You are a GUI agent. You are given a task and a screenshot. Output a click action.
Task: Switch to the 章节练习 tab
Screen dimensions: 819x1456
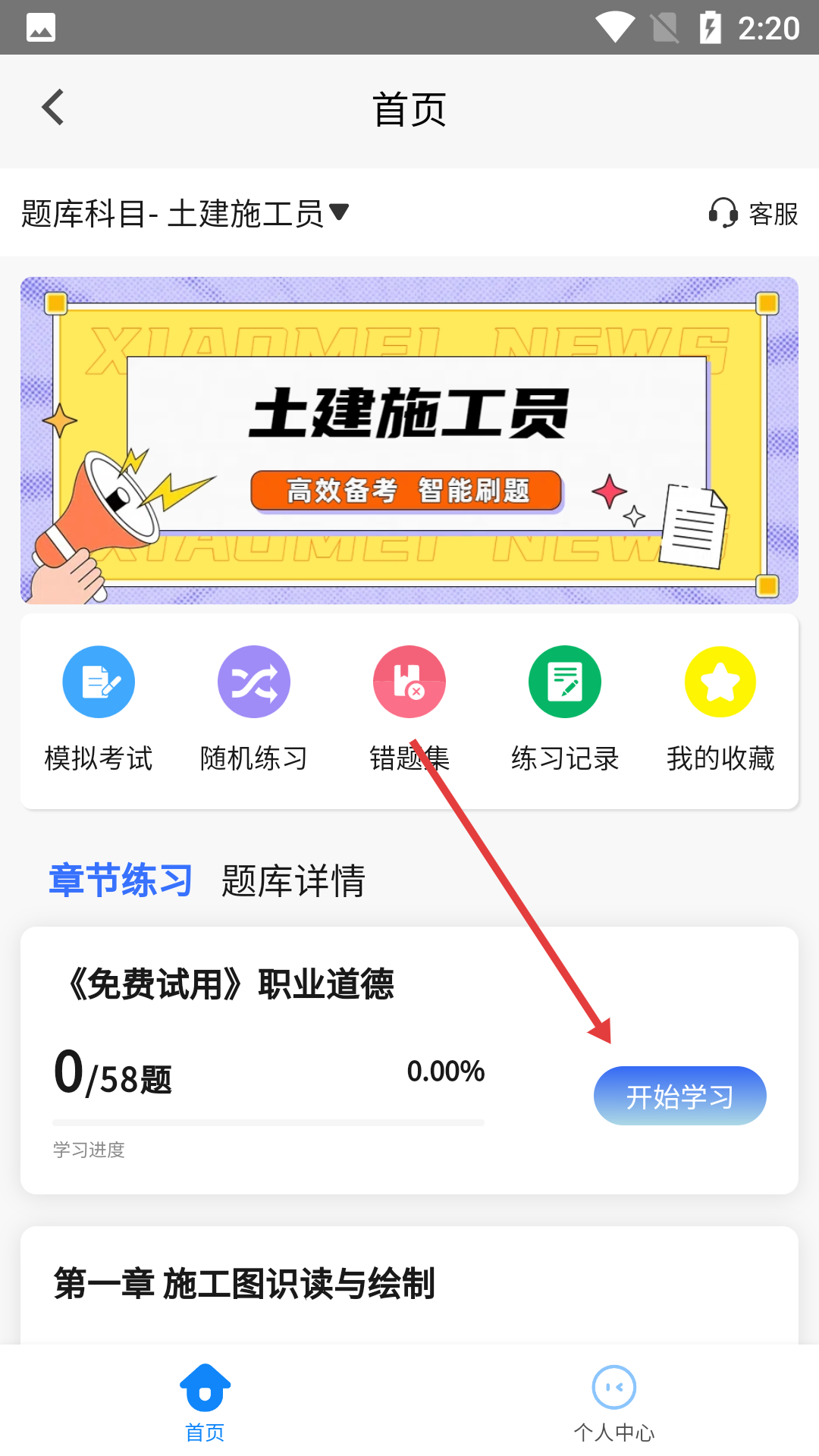(x=121, y=880)
